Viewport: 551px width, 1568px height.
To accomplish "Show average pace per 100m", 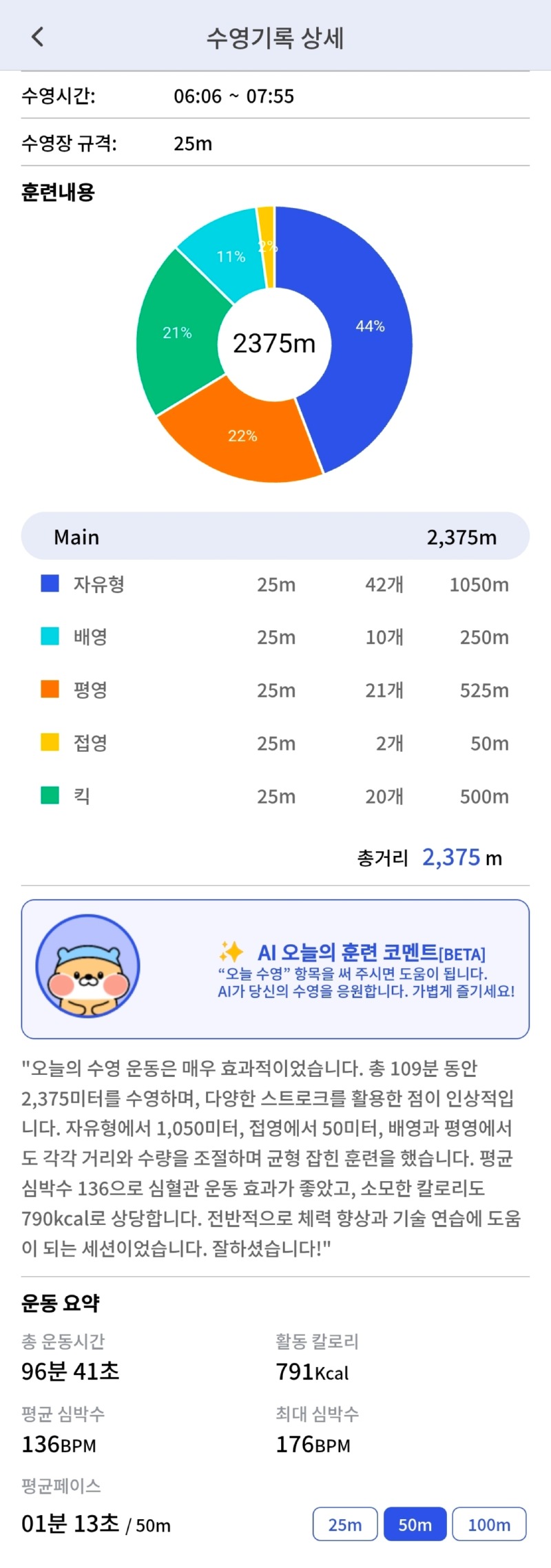I will (489, 1523).
